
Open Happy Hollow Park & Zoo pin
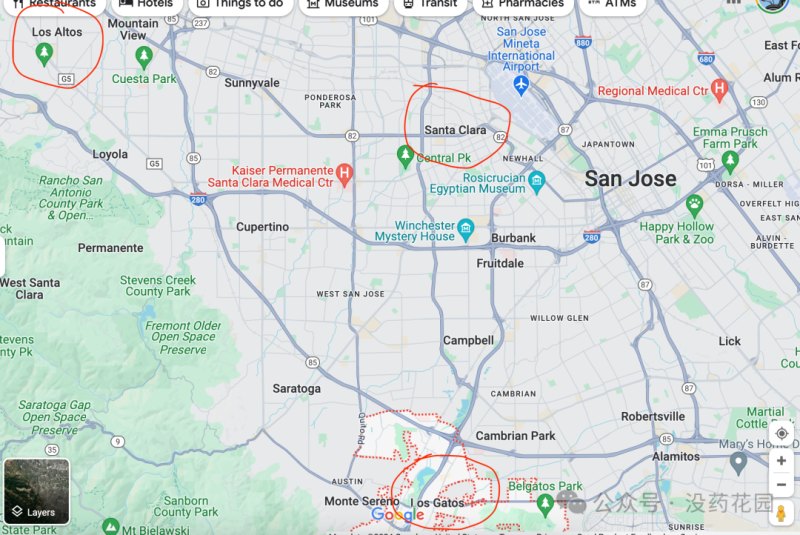(x=694, y=204)
